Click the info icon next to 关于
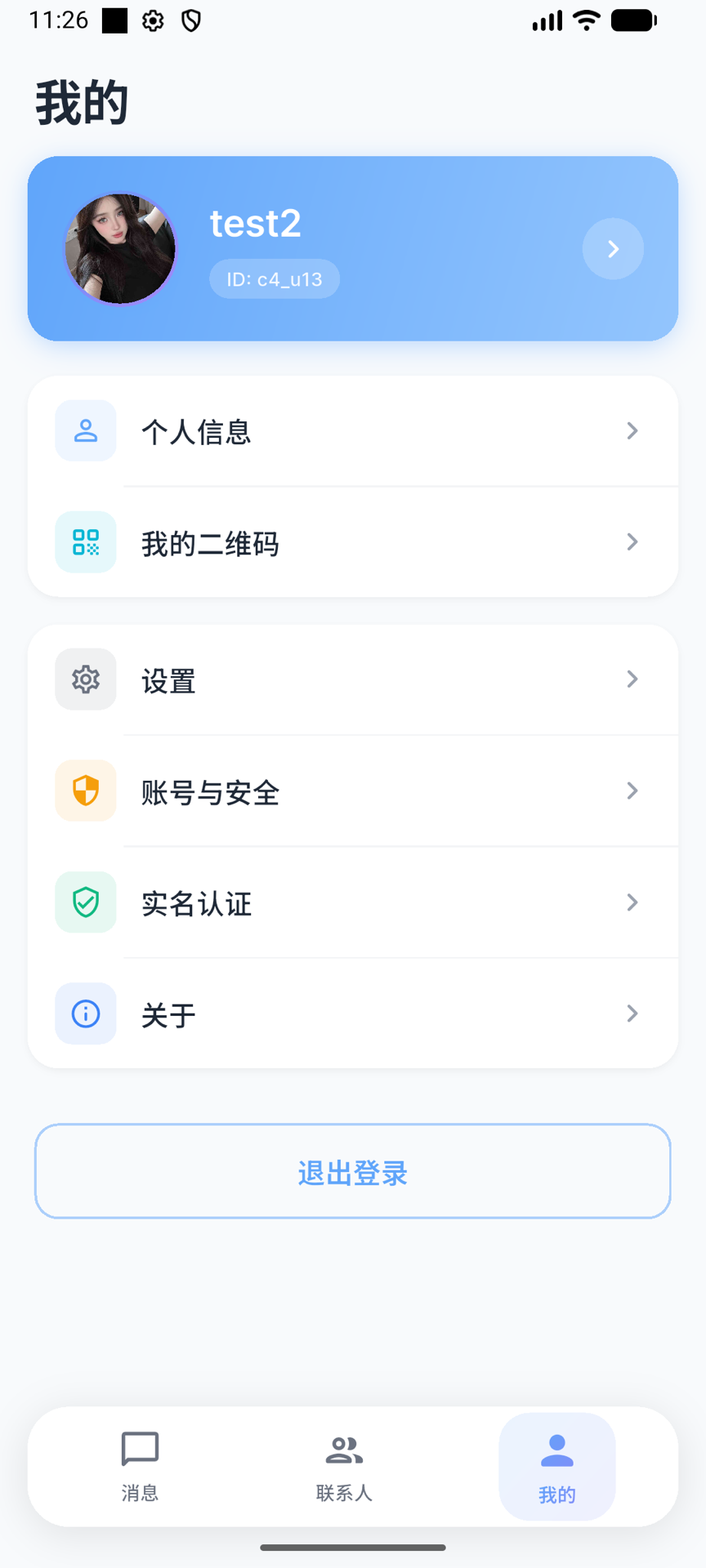Screen dimensions: 706x1568 tap(85, 1013)
